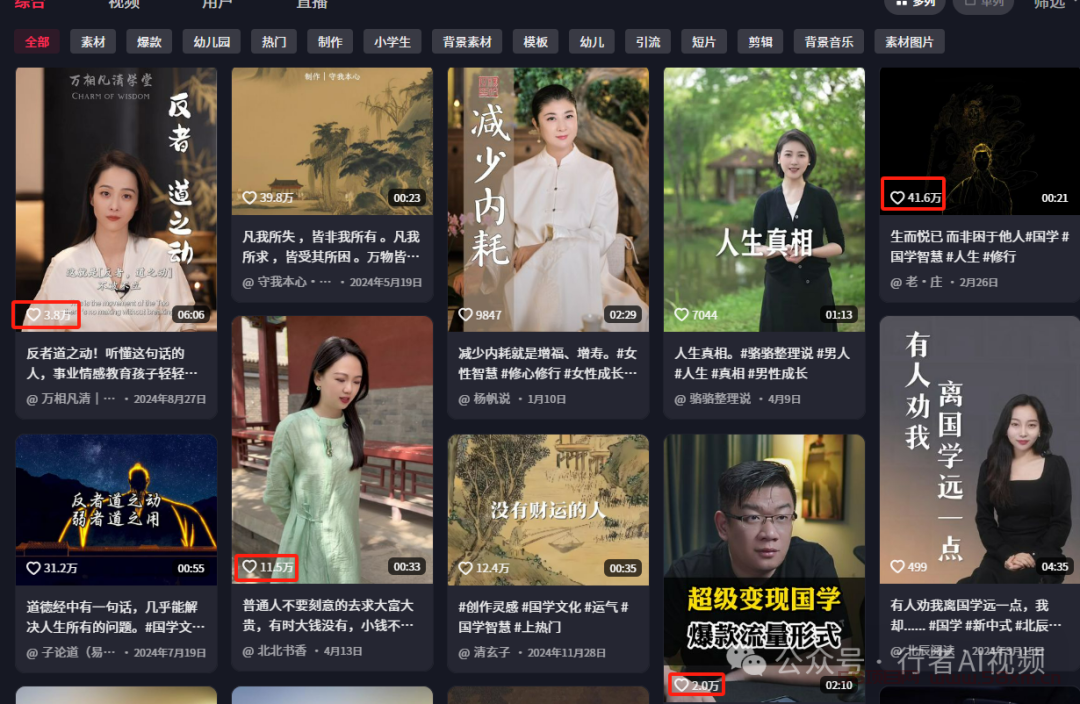Screen dimensions: 1080x704
Task: Select the 素材图片 chip
Action: point(909,42)
